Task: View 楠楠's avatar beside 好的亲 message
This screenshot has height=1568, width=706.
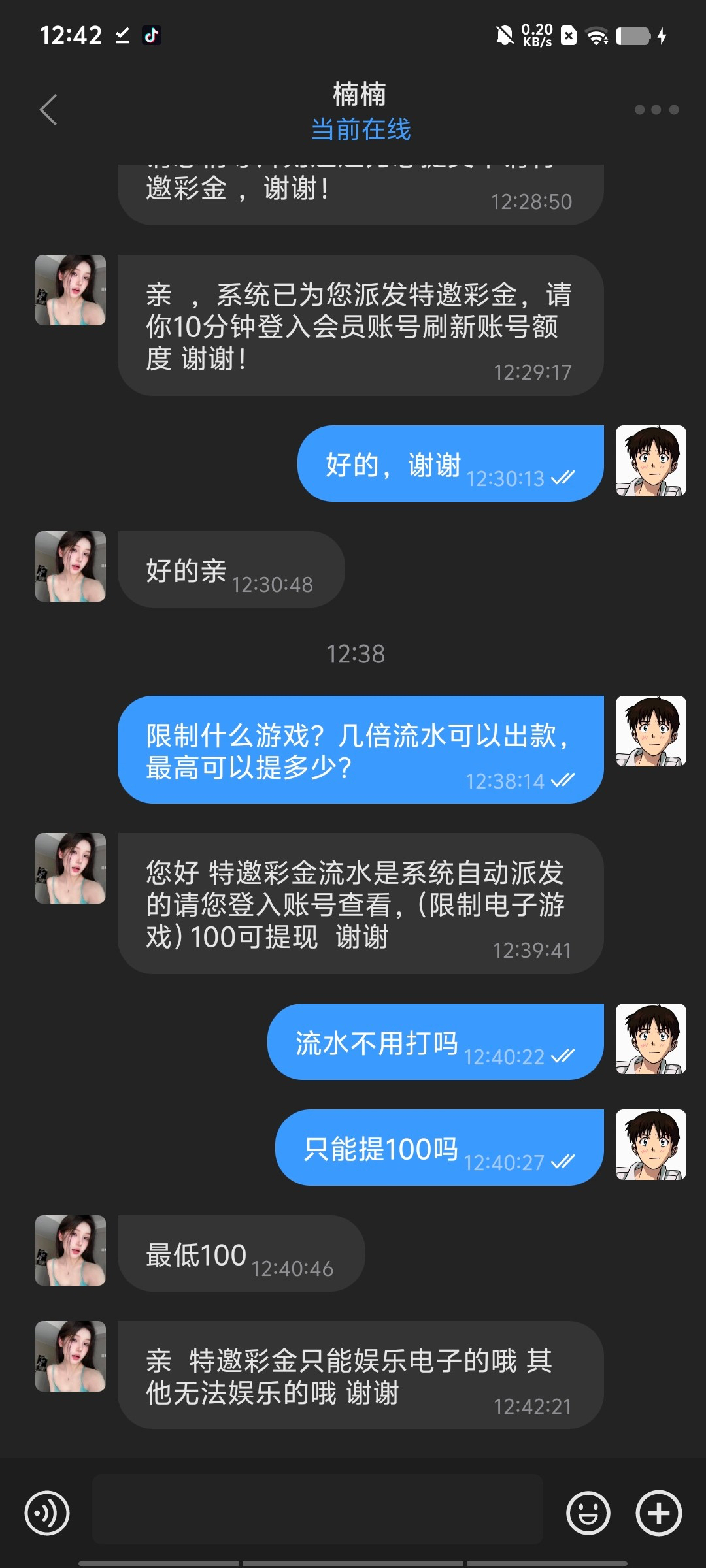Action: 71,566
